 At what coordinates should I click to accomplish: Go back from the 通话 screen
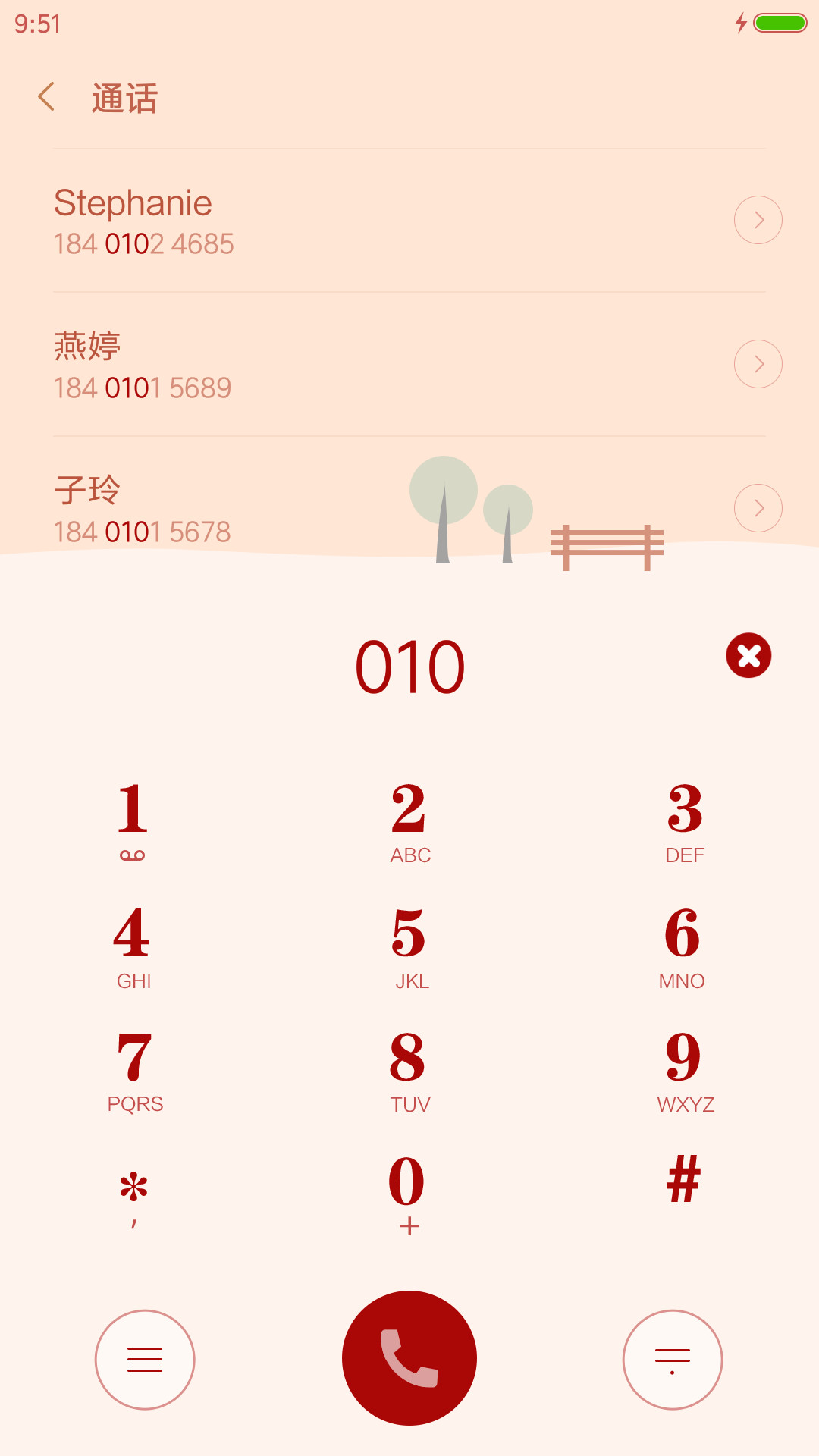click(47, 97)
